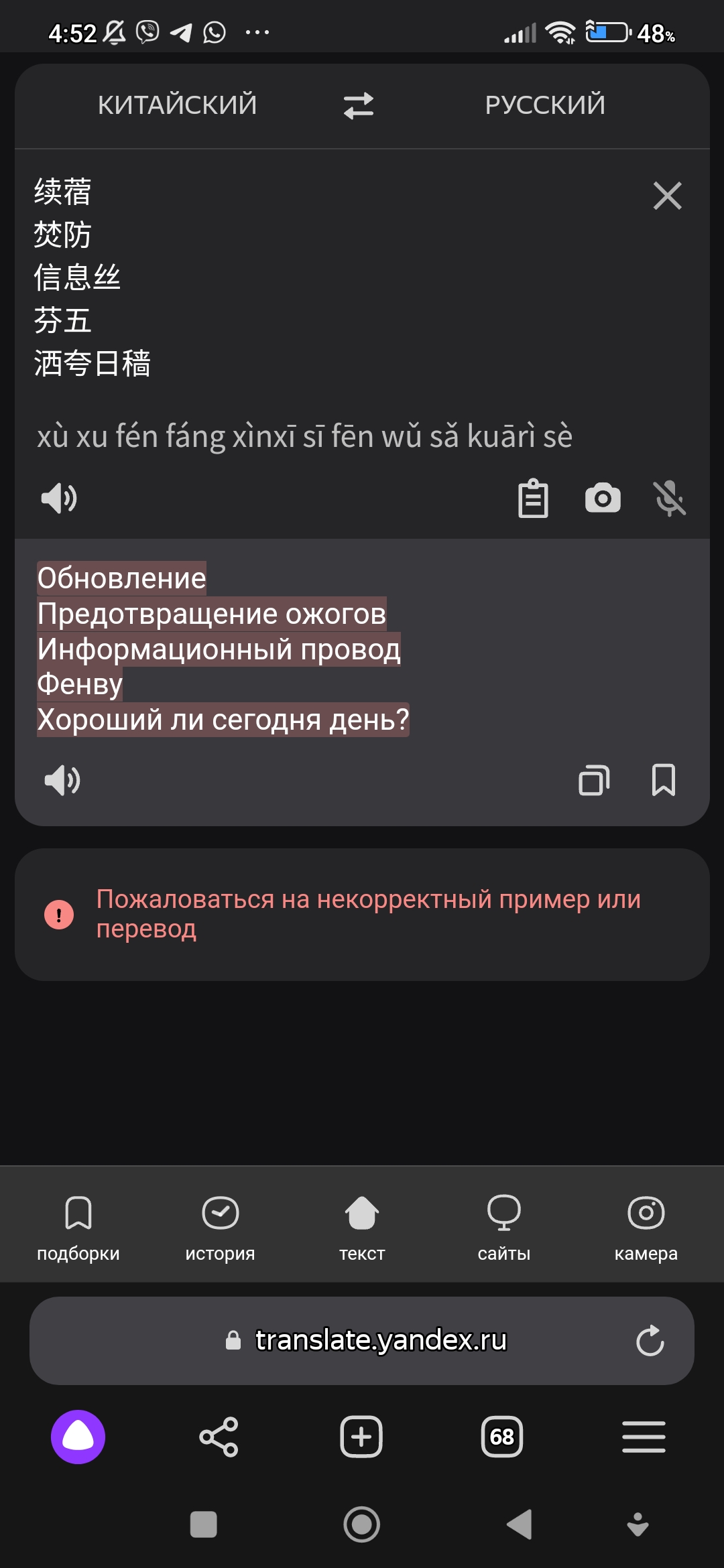Reload the translate.yandex.ru page
The image size is (724, 1568).
click(x=650, y=1341)
